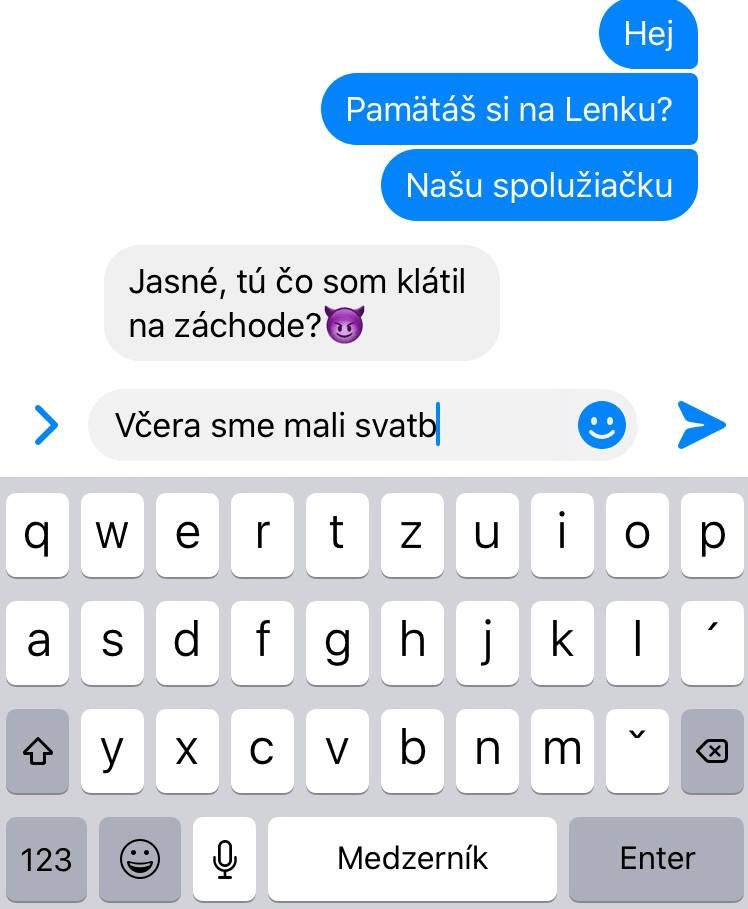748x909 pixels.
Task: Start voice dictation with the microphone key
Action: 225,858
